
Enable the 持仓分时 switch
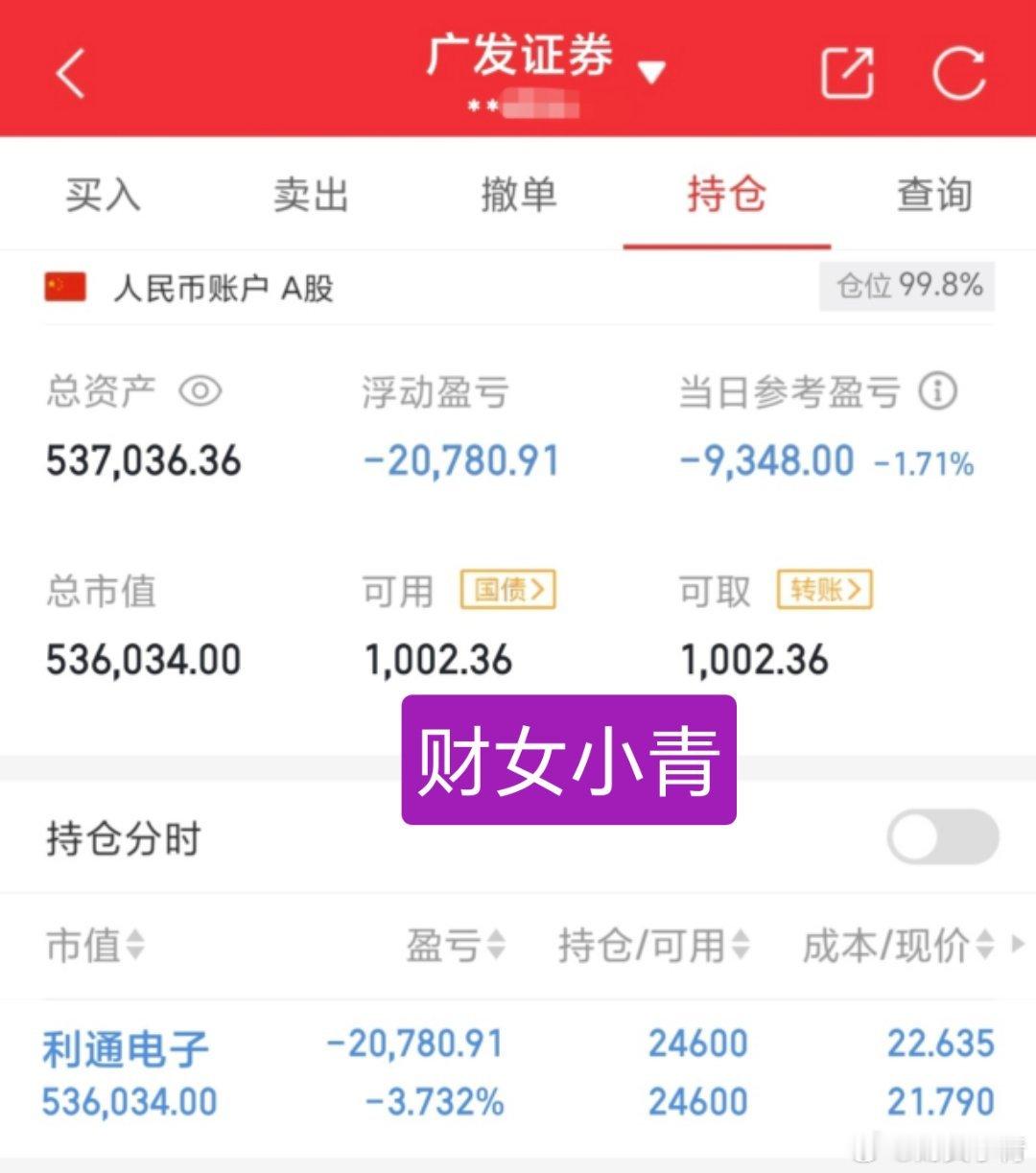(942, 837)
